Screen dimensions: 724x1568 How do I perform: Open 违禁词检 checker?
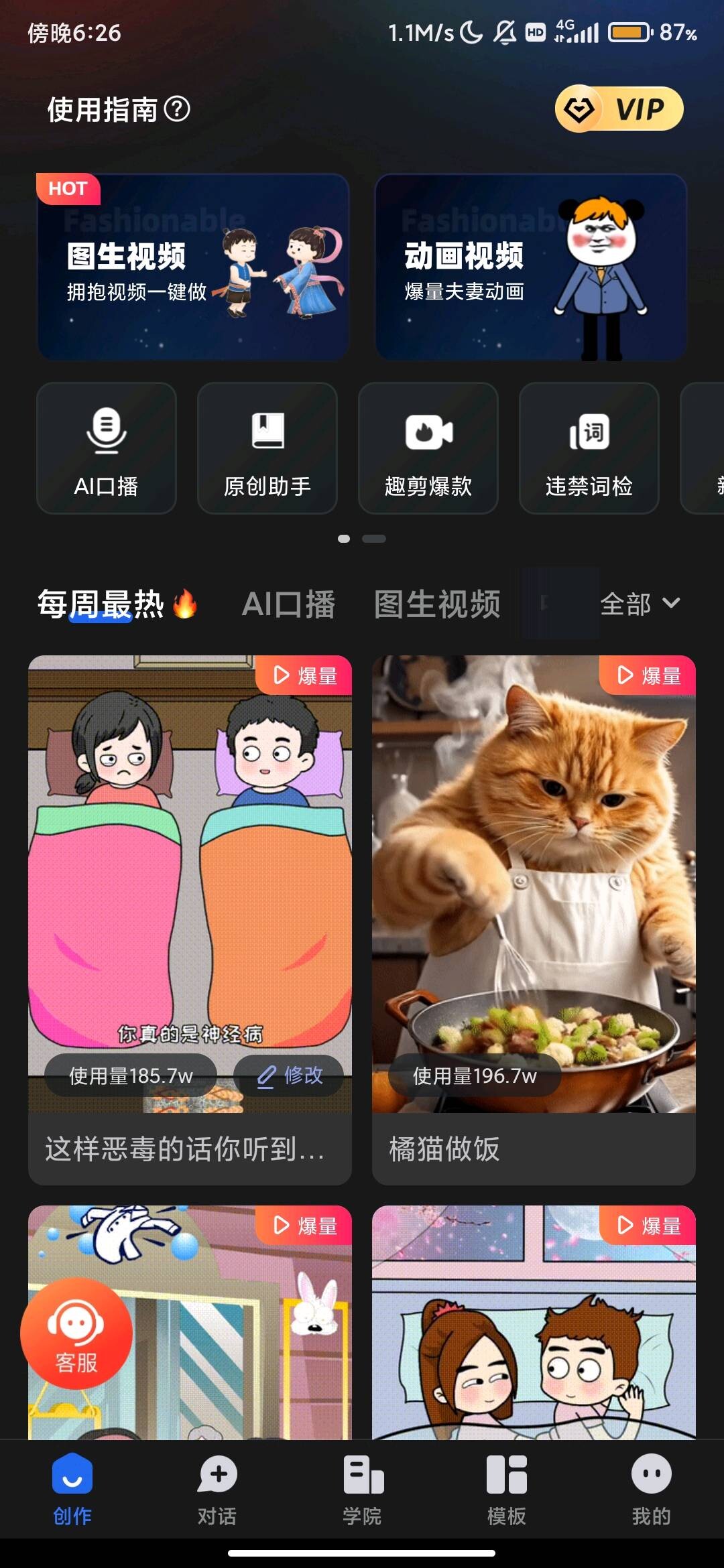(589, 448)
